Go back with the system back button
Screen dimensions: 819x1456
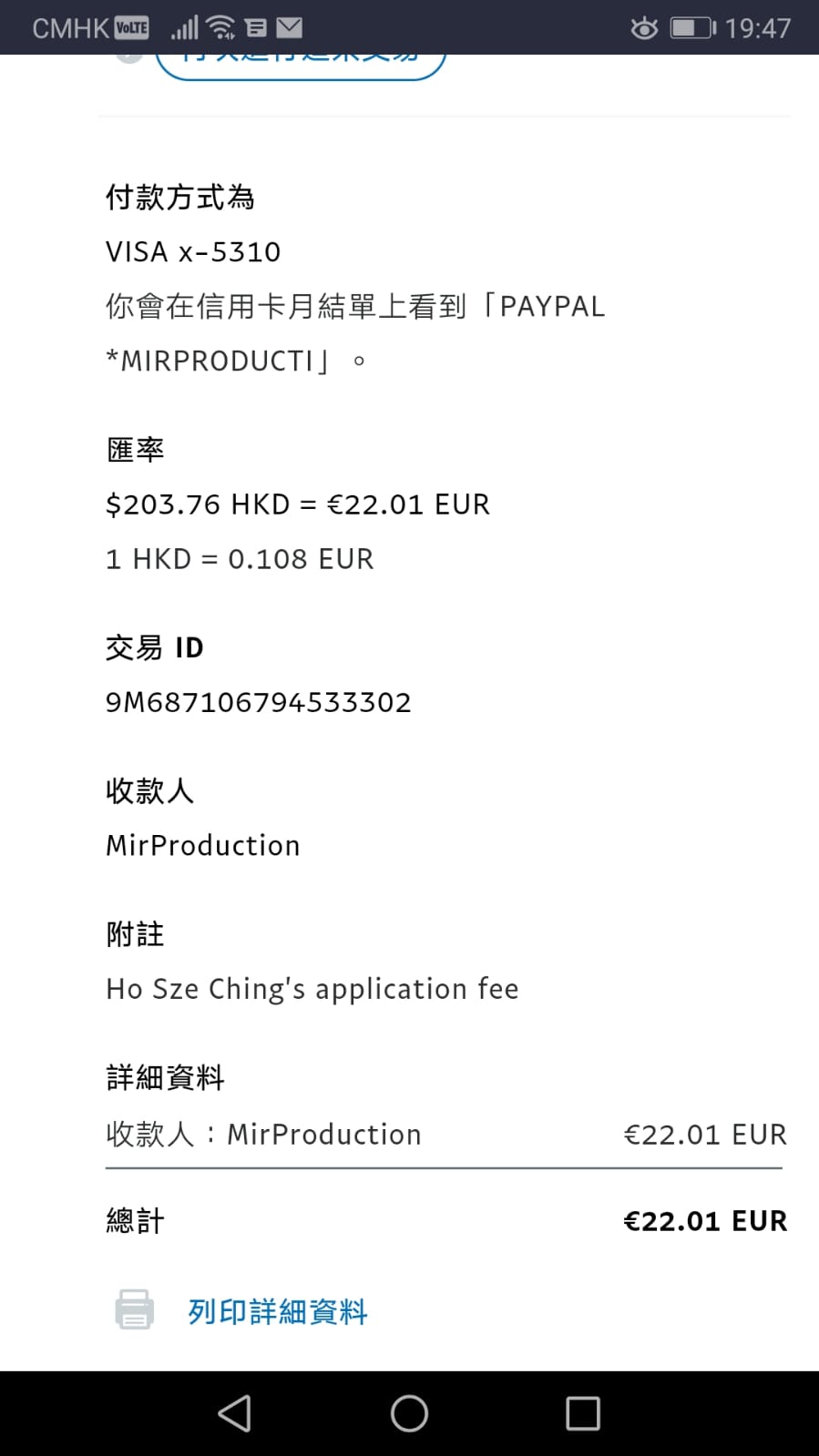tap(235, 1413)
